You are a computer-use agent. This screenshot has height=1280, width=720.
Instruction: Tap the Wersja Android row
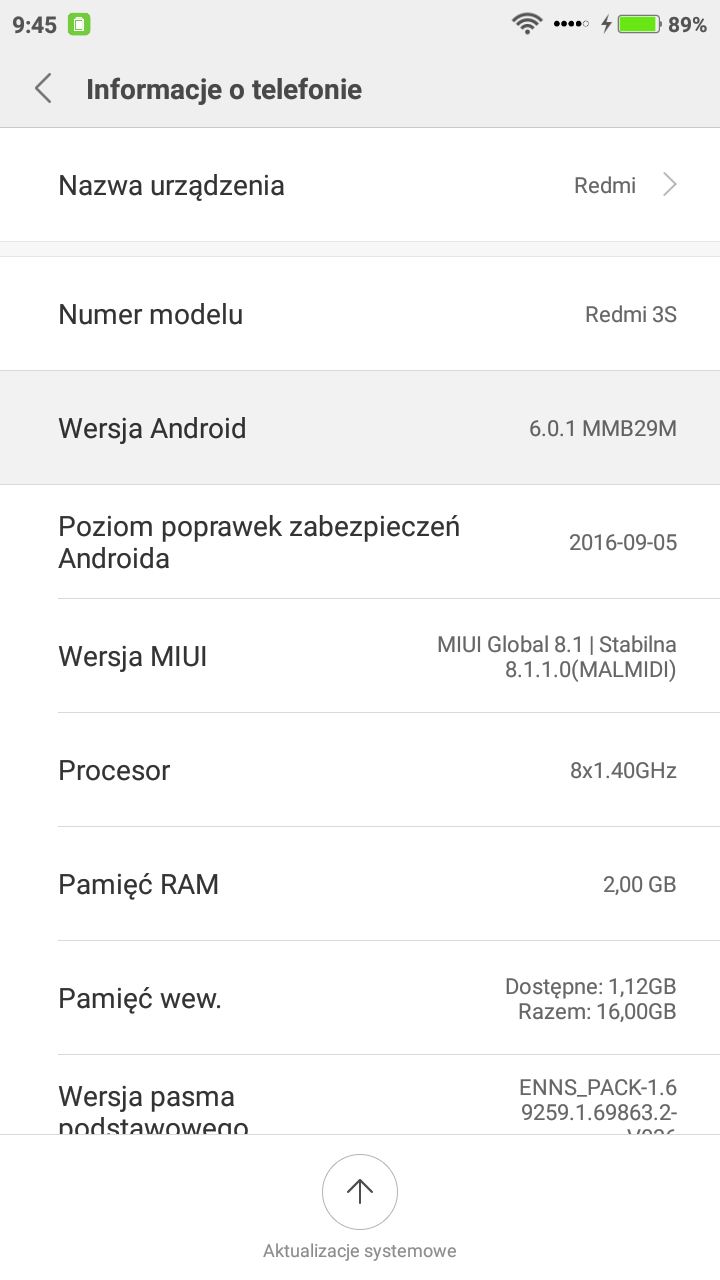(360, 428)
